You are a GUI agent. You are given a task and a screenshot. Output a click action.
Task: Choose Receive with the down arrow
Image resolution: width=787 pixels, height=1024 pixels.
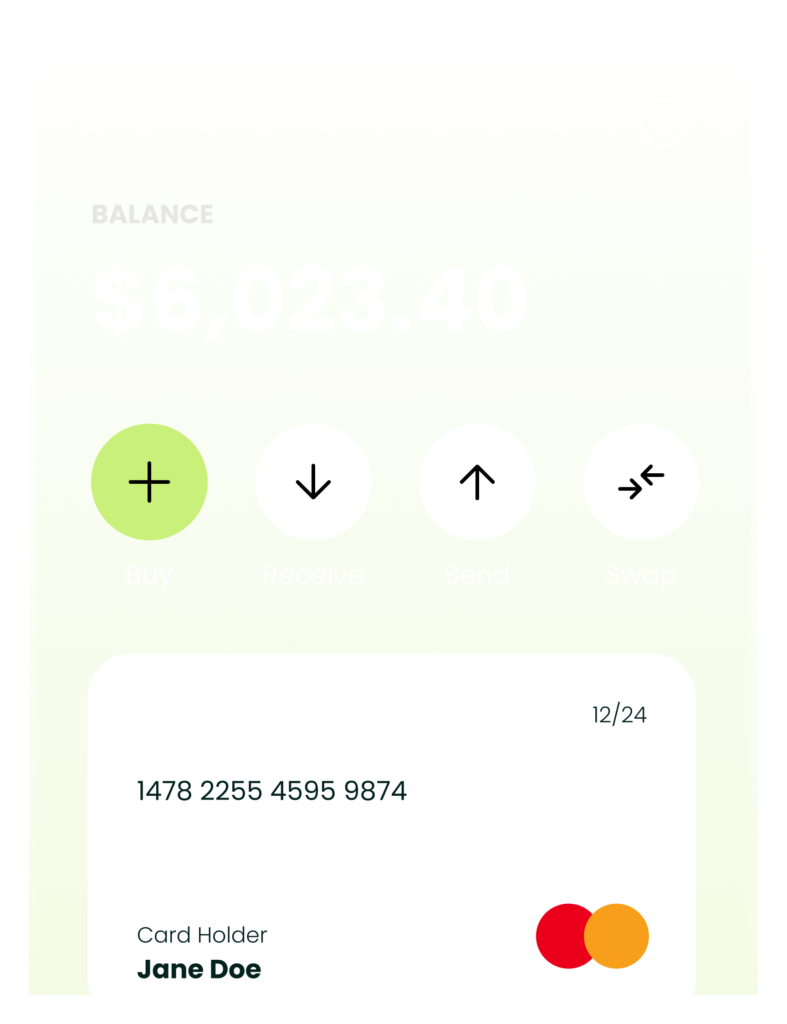pos(313,482)
